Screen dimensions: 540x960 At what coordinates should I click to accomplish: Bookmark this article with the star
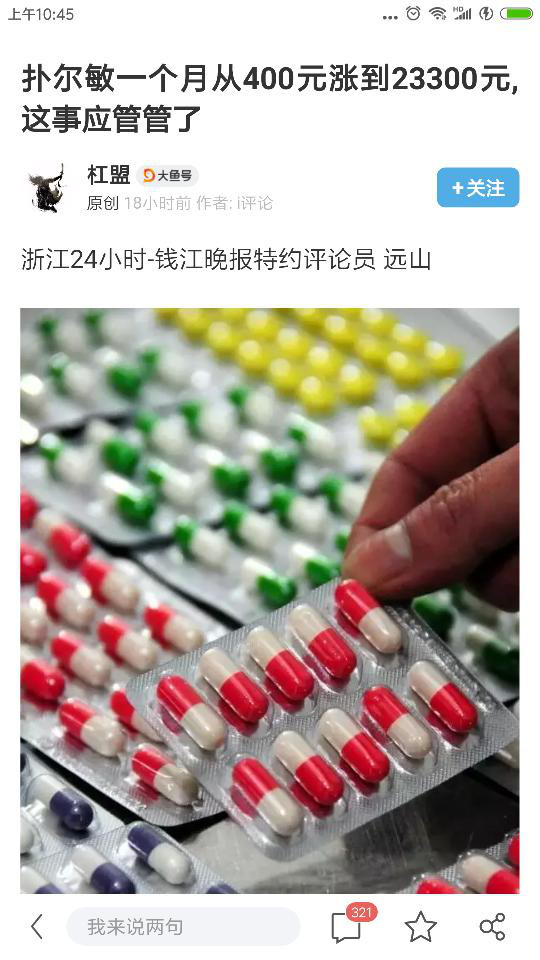421,926
